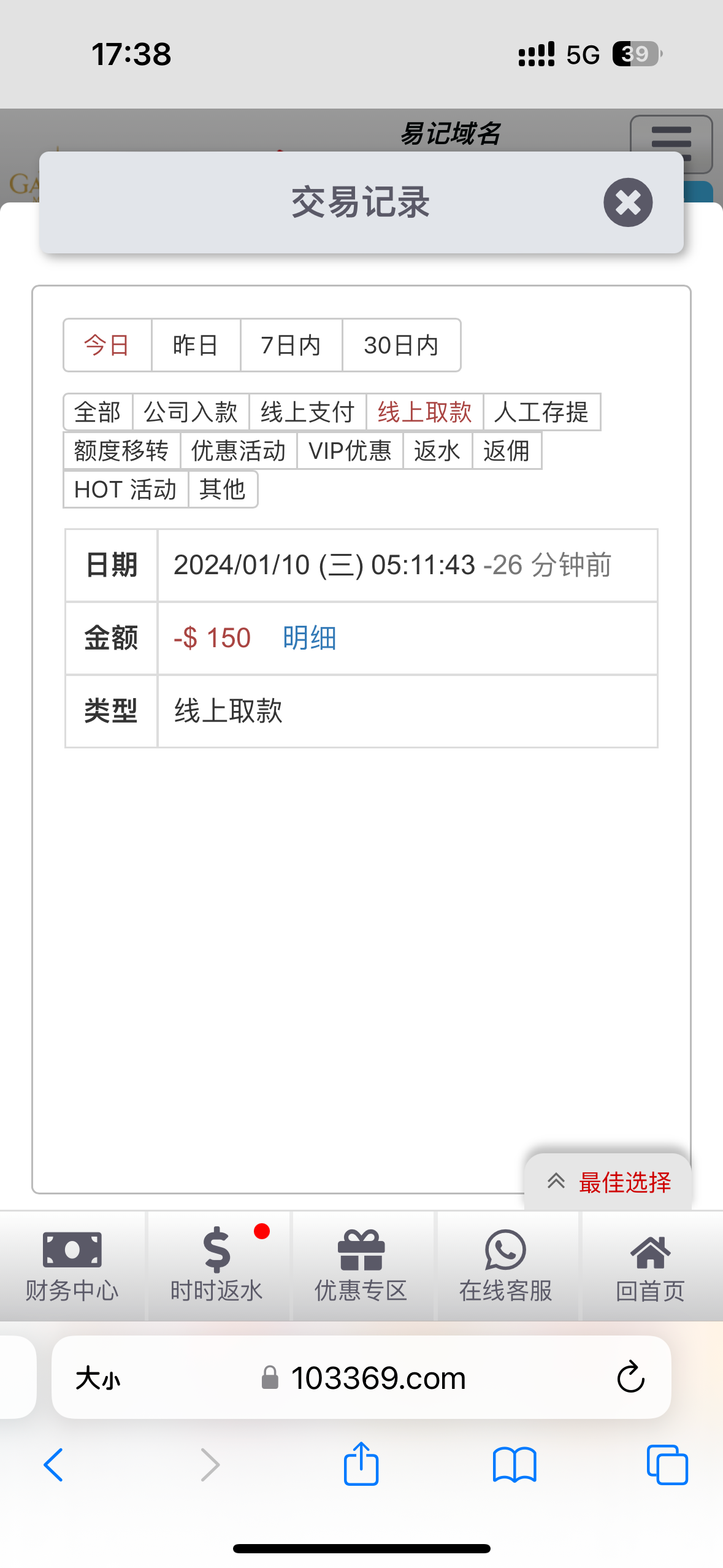This screenshot has height=1568, width=723.
Task: Reload the page in Safari
Action: [630, 1378]
